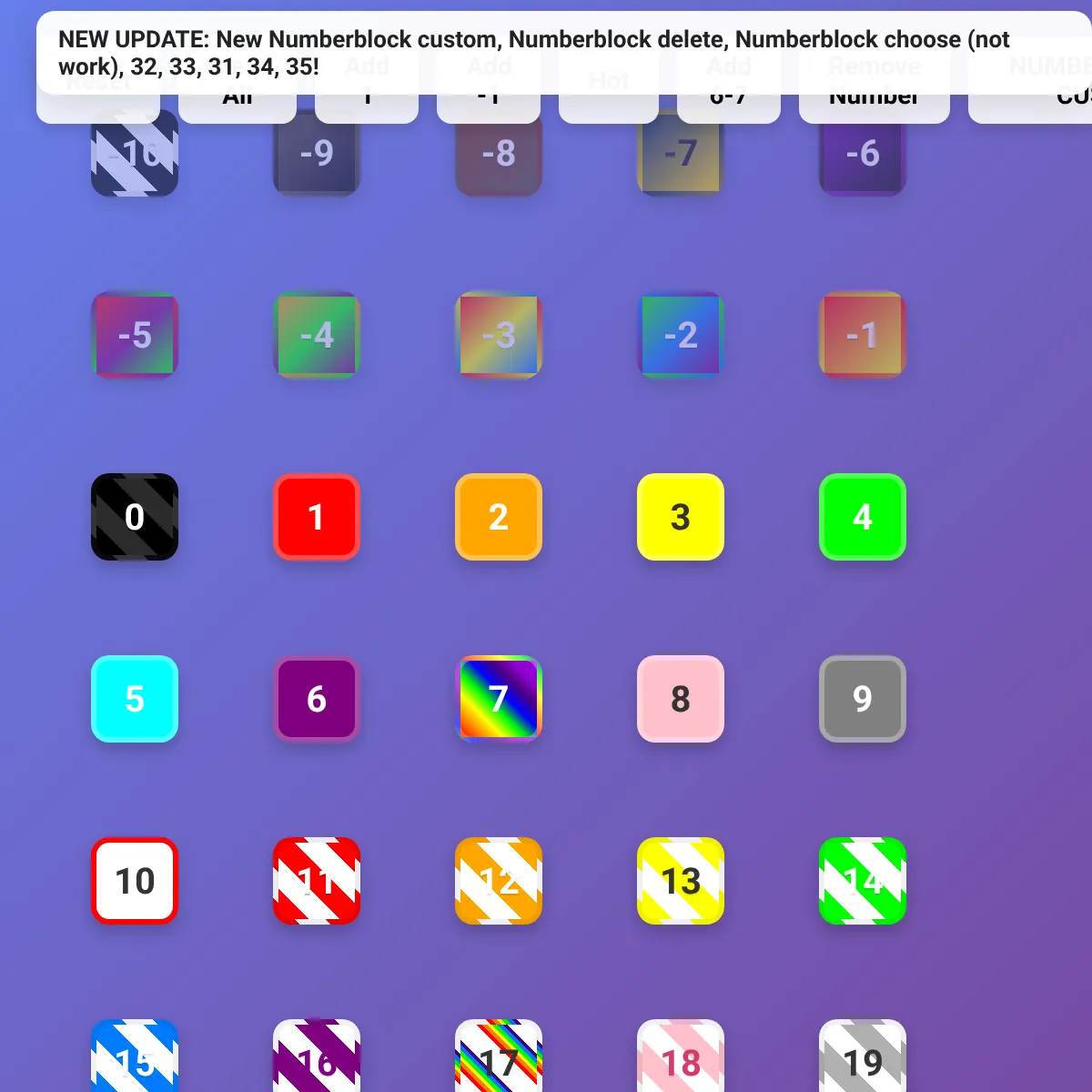The height and width of the screenshot is (1092, 1092).
Task: Choose the rainbow numberblock 7
Action: [499, 699]
